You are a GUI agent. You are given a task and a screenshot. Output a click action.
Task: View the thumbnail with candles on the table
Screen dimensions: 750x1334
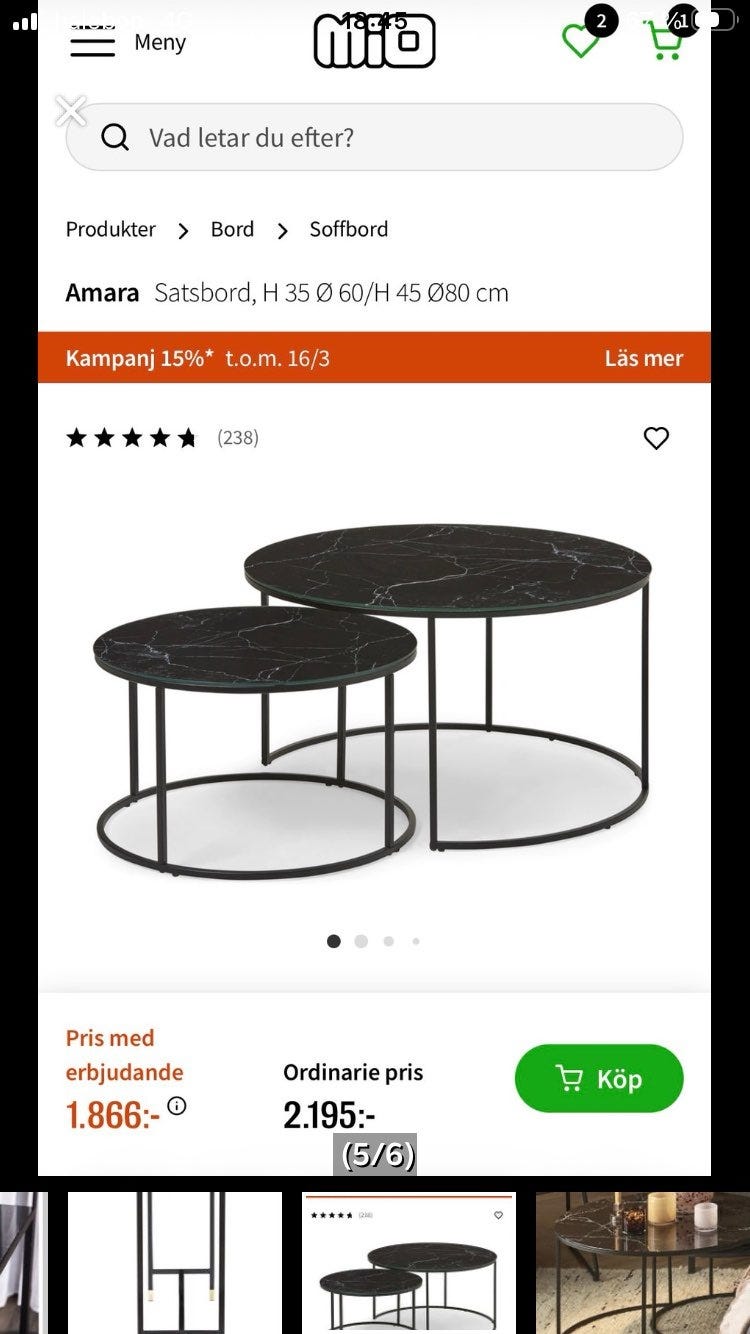[x=642, y=1262]
